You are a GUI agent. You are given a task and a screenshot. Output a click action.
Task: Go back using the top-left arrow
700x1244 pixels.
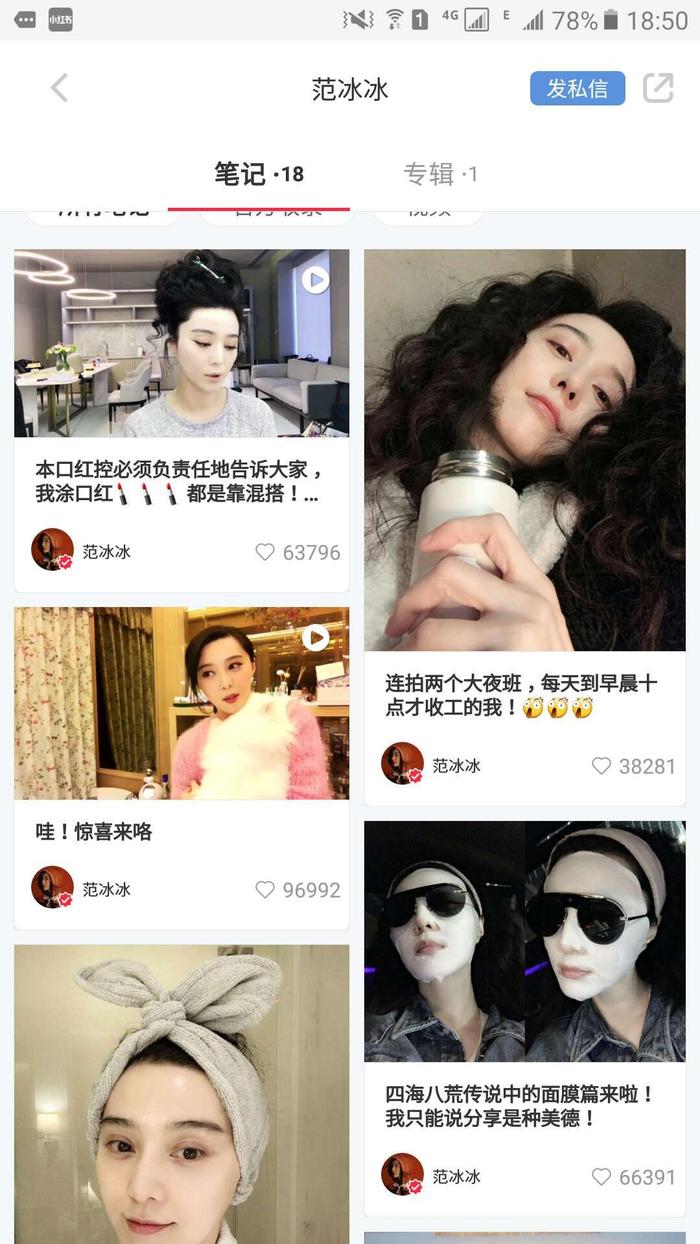[x=59, y=88]
